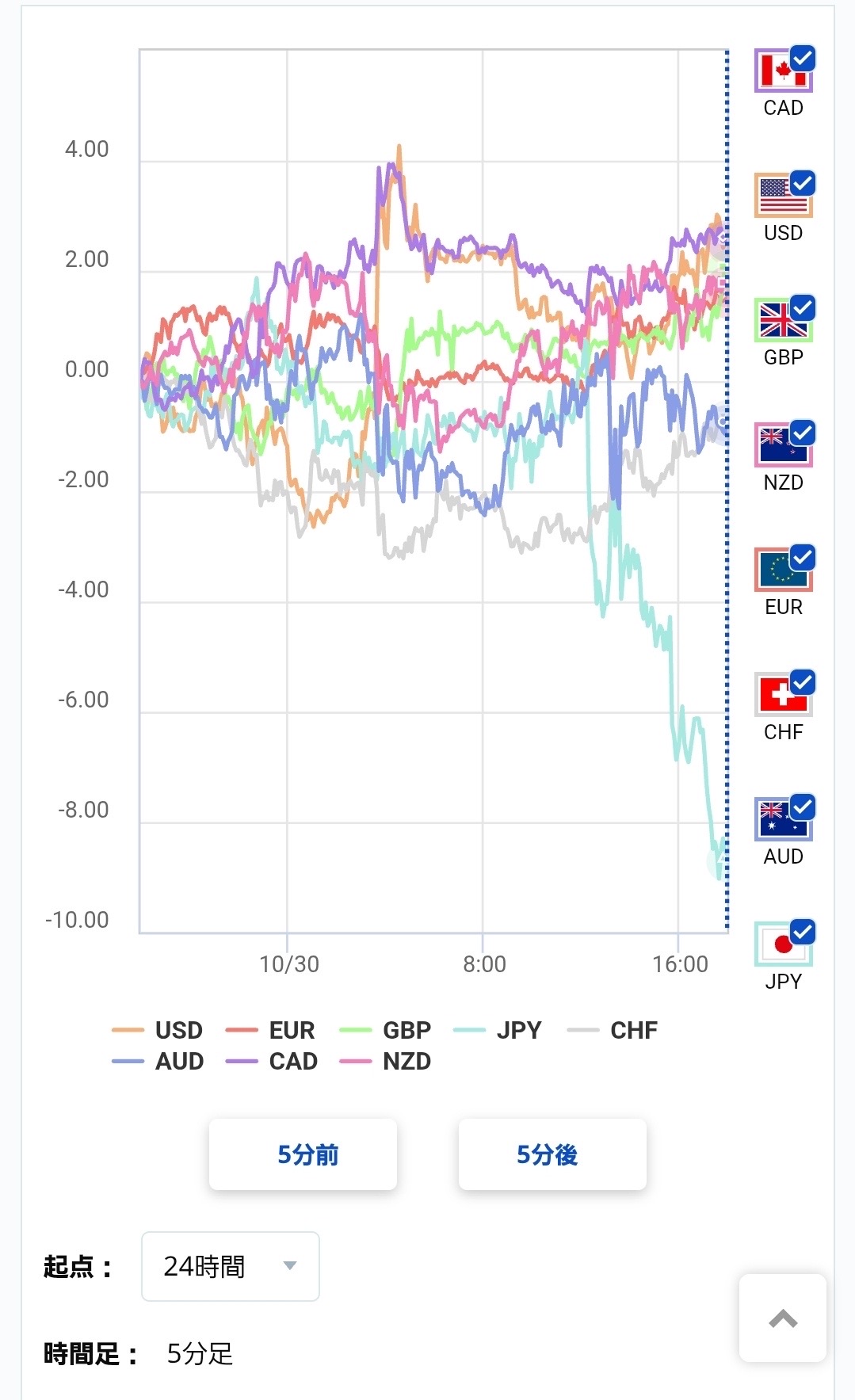Screen dimensions: 855x1400
Task: Toggle AUD series in chart legend
Action: tap(158, 1061)
